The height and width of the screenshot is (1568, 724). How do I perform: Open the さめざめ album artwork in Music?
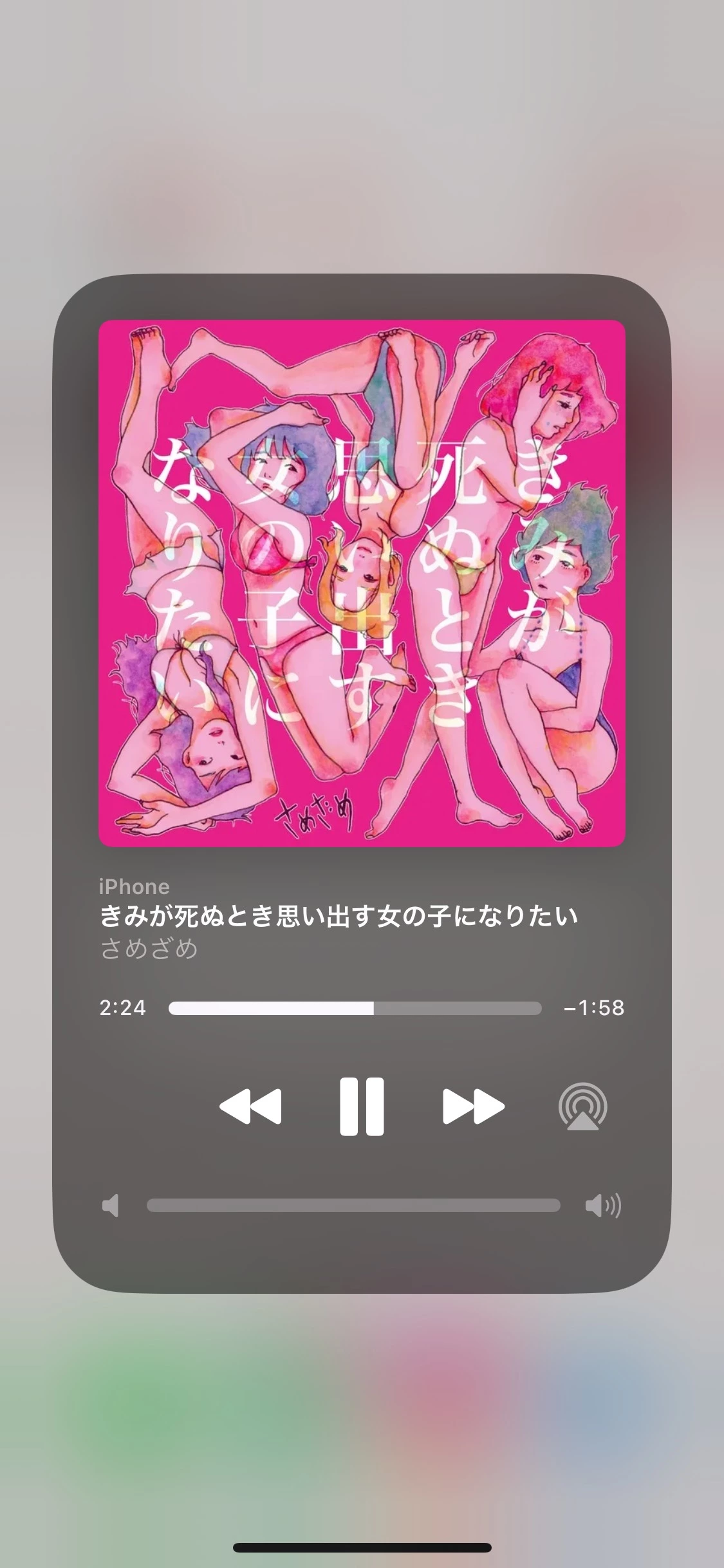[362, 583]
